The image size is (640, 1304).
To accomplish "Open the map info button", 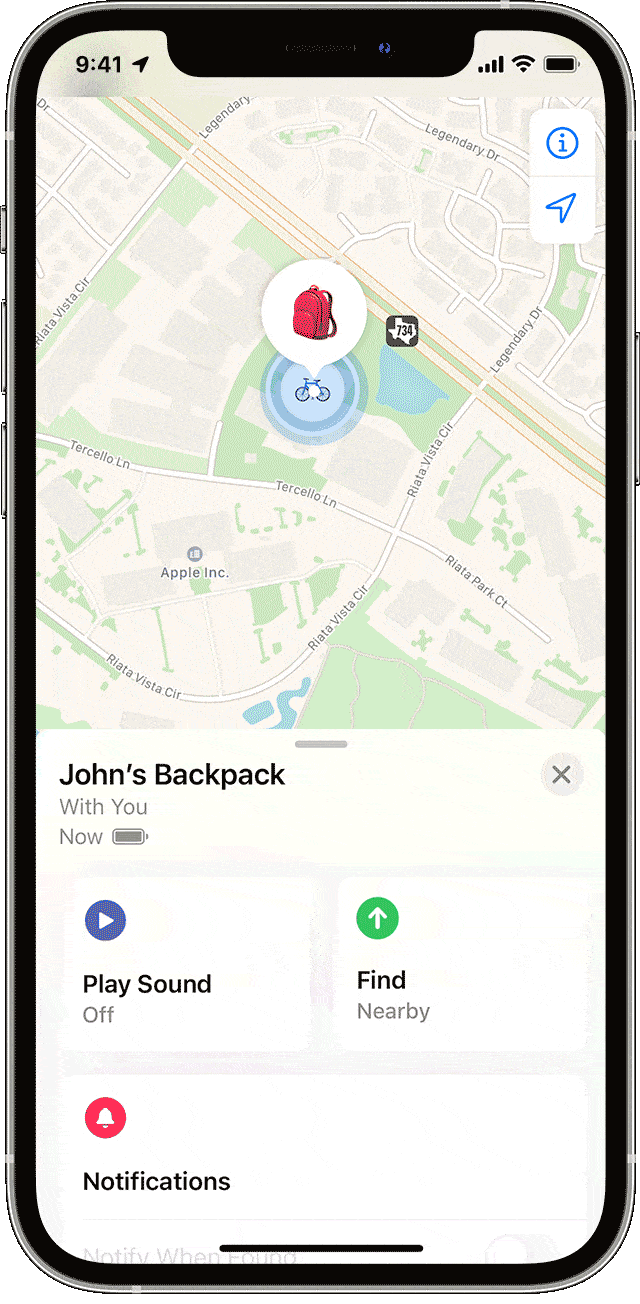I will coord(561,143).
